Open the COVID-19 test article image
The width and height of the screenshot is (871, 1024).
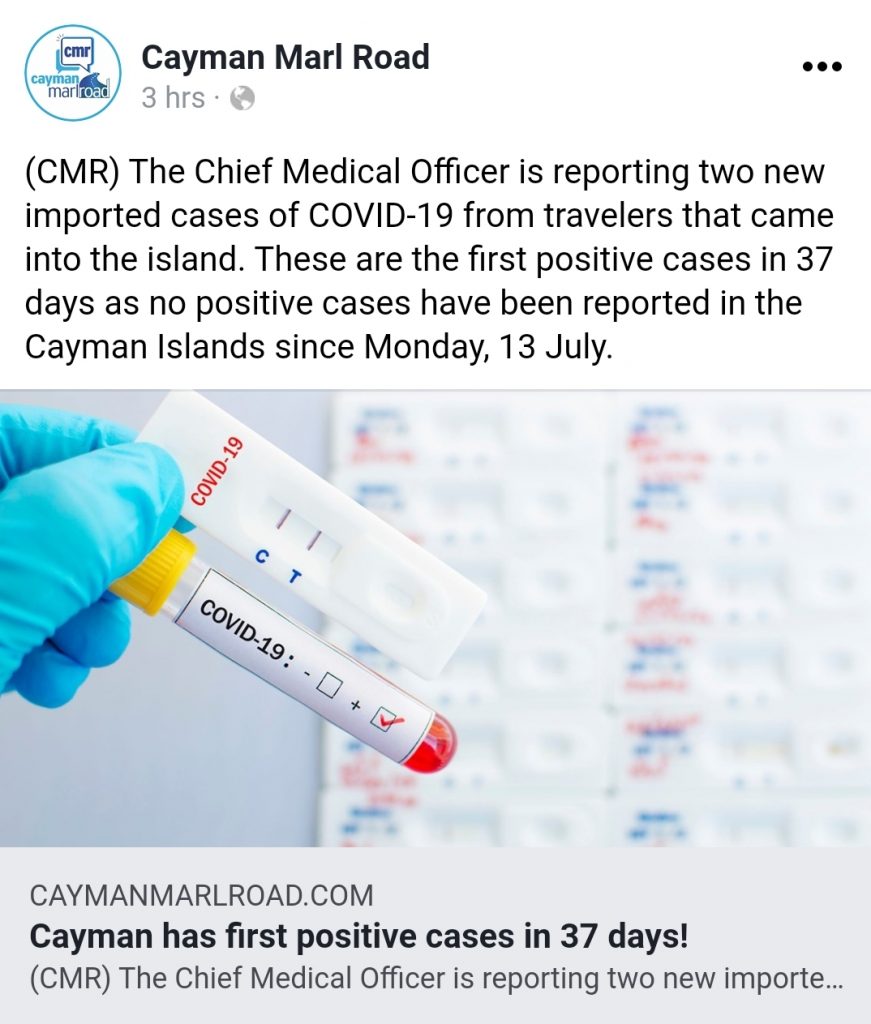click(x=435, y=618)
